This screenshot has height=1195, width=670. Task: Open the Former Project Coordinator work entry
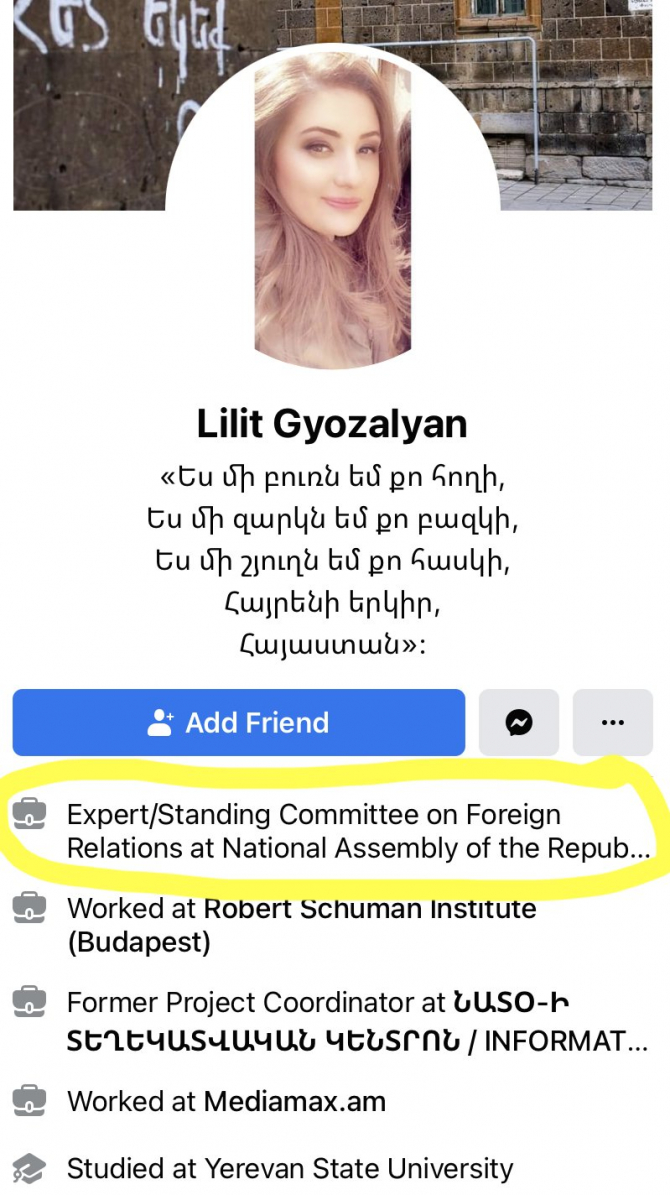pos(332,1021)
